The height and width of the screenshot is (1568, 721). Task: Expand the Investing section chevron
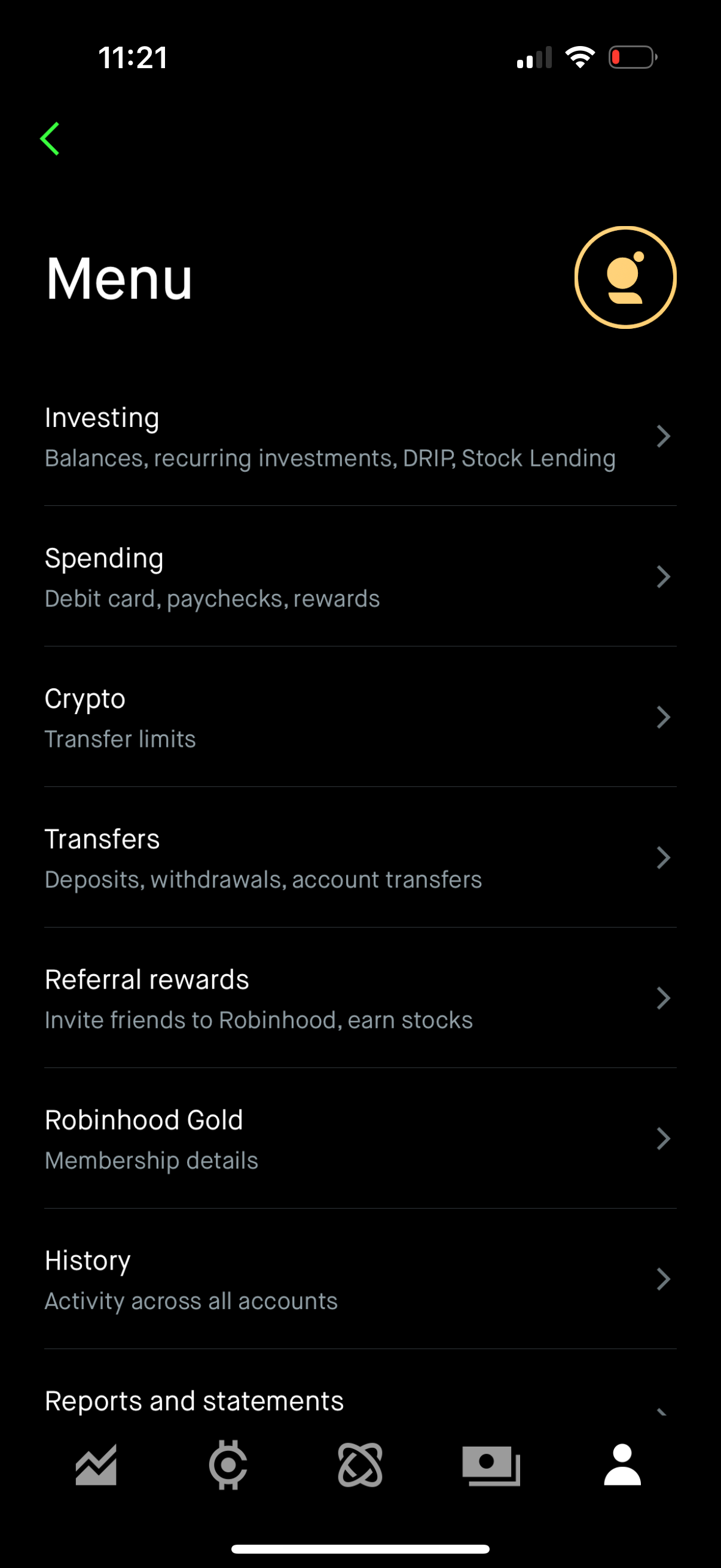[x=662, y=436]
